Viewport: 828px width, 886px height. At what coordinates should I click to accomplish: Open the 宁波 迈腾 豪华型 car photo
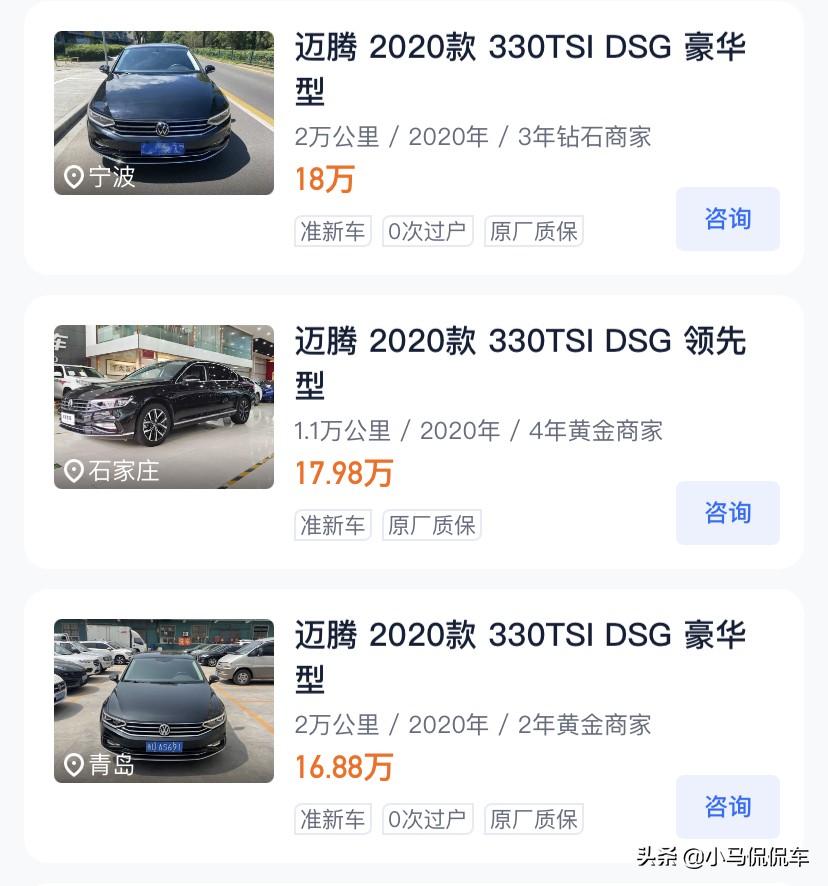[x=164, y=113]
